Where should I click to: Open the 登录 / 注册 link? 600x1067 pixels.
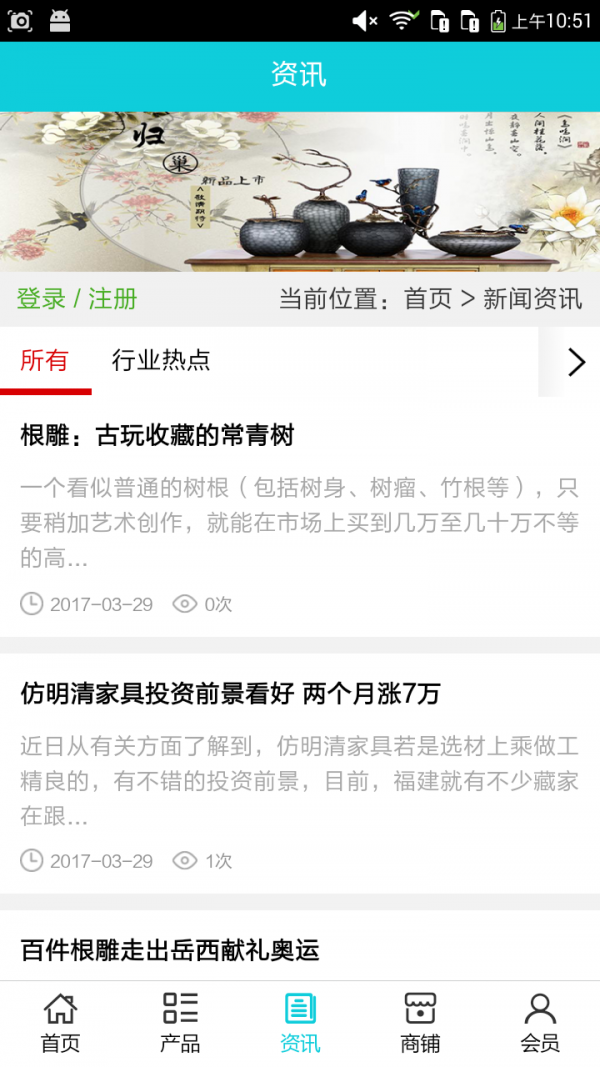[x=77, y=299]
